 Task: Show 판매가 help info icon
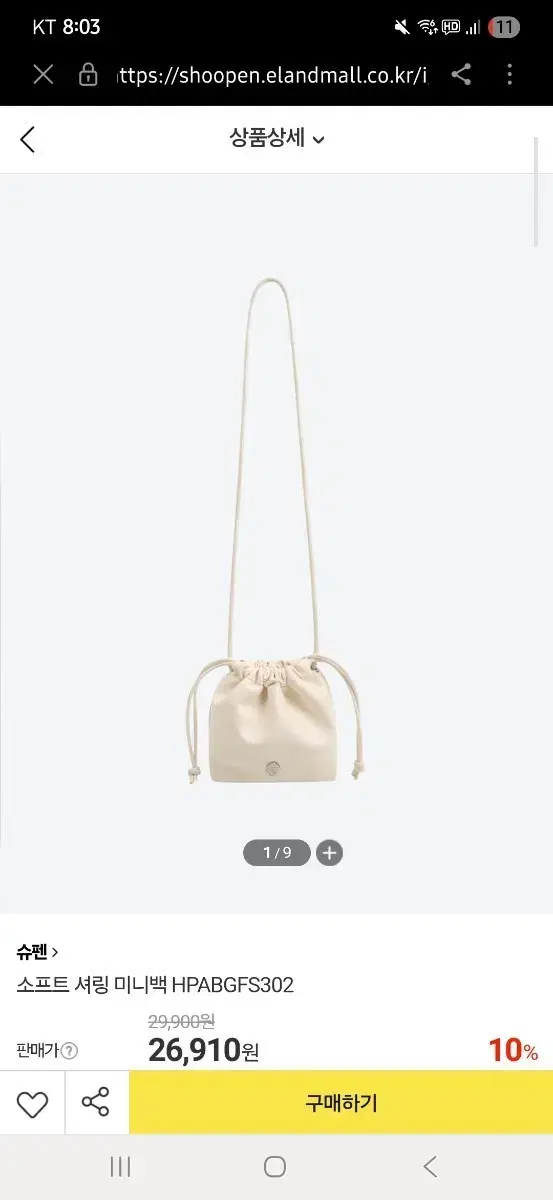pyautogui.click(x=69, y=1051)
